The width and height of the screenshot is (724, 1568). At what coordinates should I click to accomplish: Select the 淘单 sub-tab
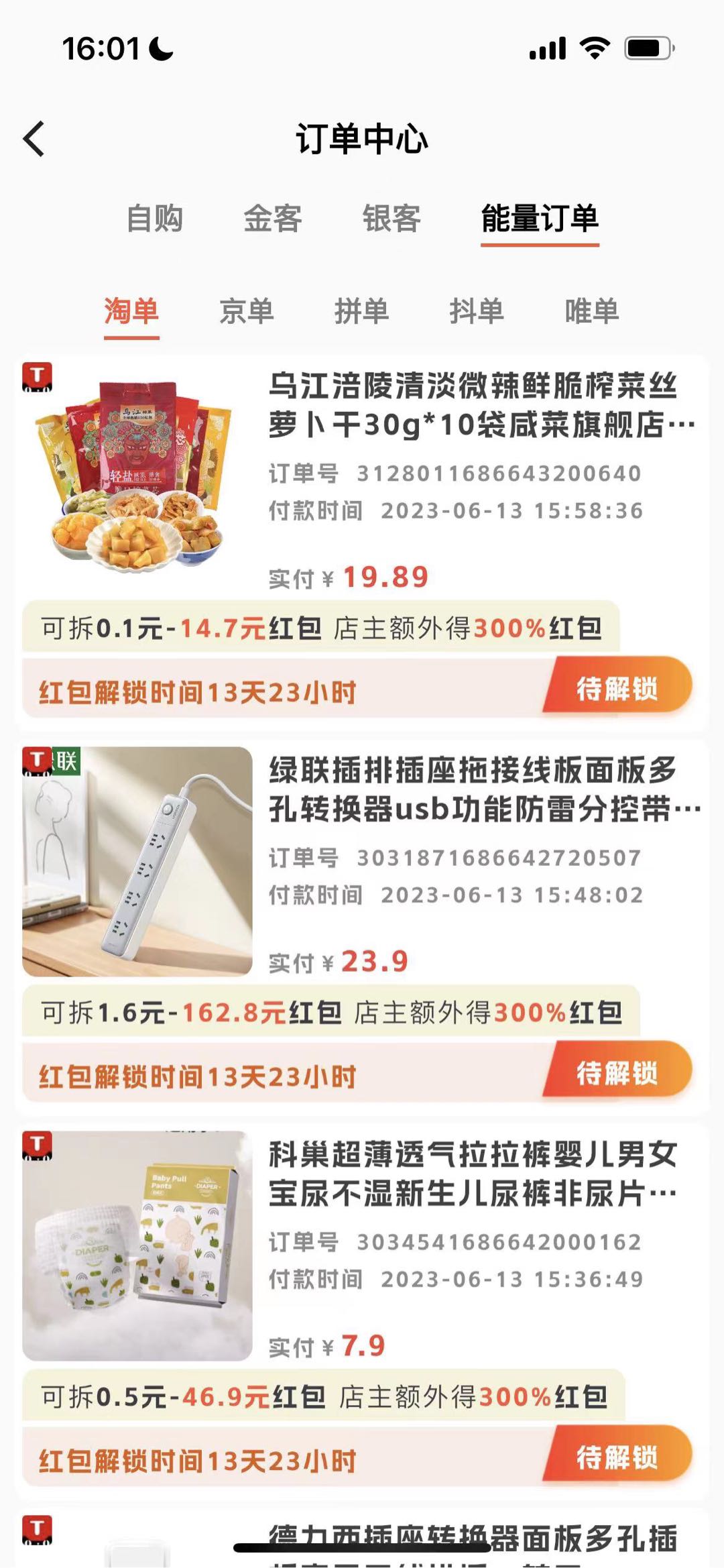131,311
